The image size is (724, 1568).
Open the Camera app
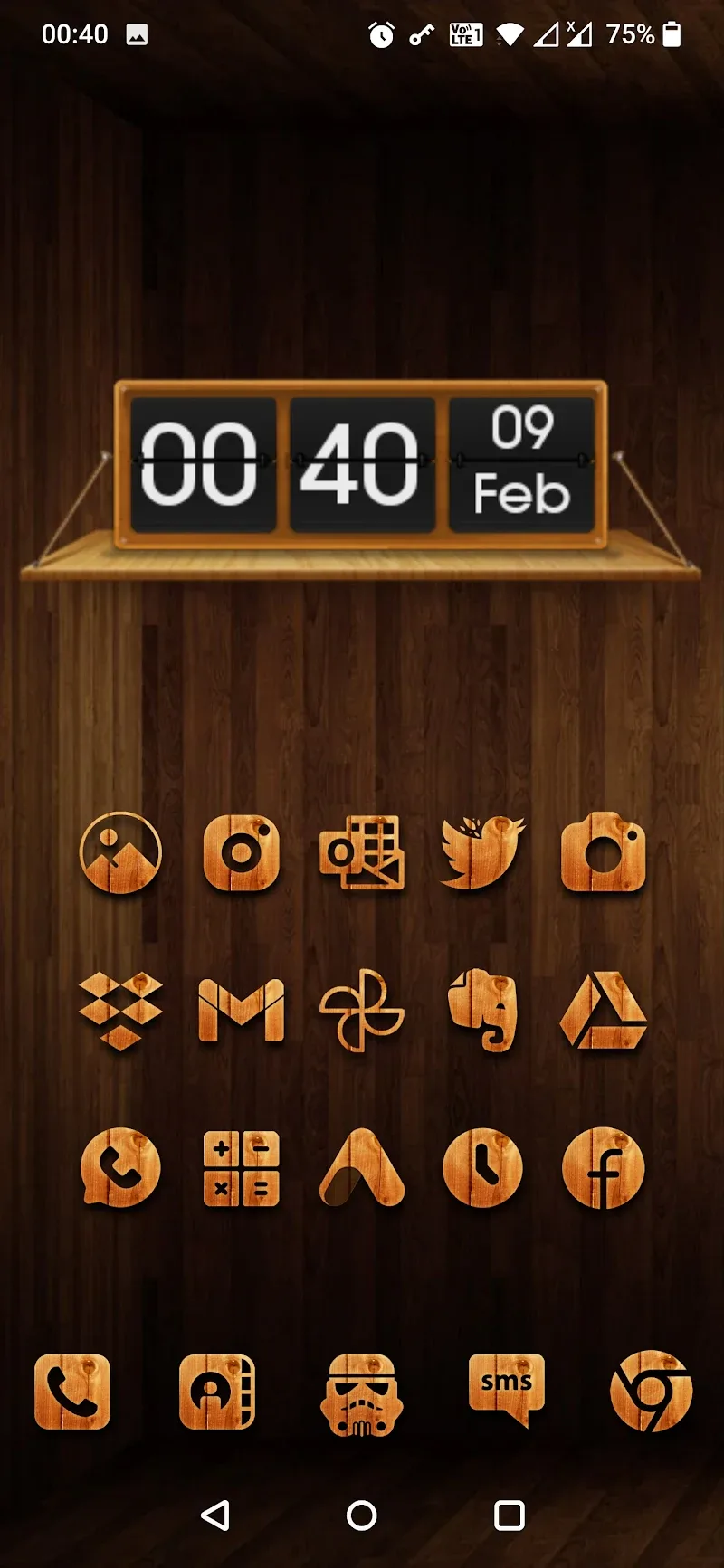604,852
